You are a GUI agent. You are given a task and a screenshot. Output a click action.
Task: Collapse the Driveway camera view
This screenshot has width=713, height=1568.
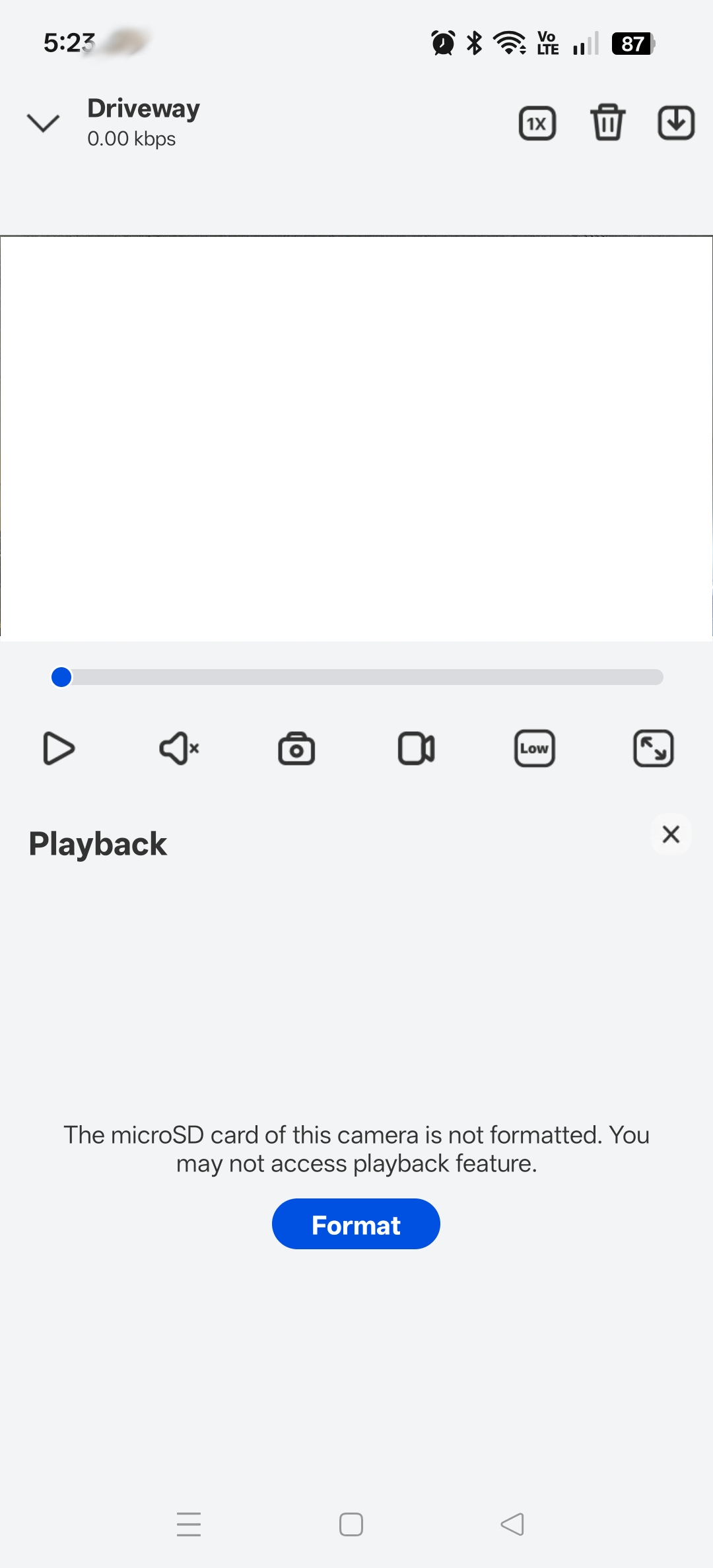tap(43, 123)
